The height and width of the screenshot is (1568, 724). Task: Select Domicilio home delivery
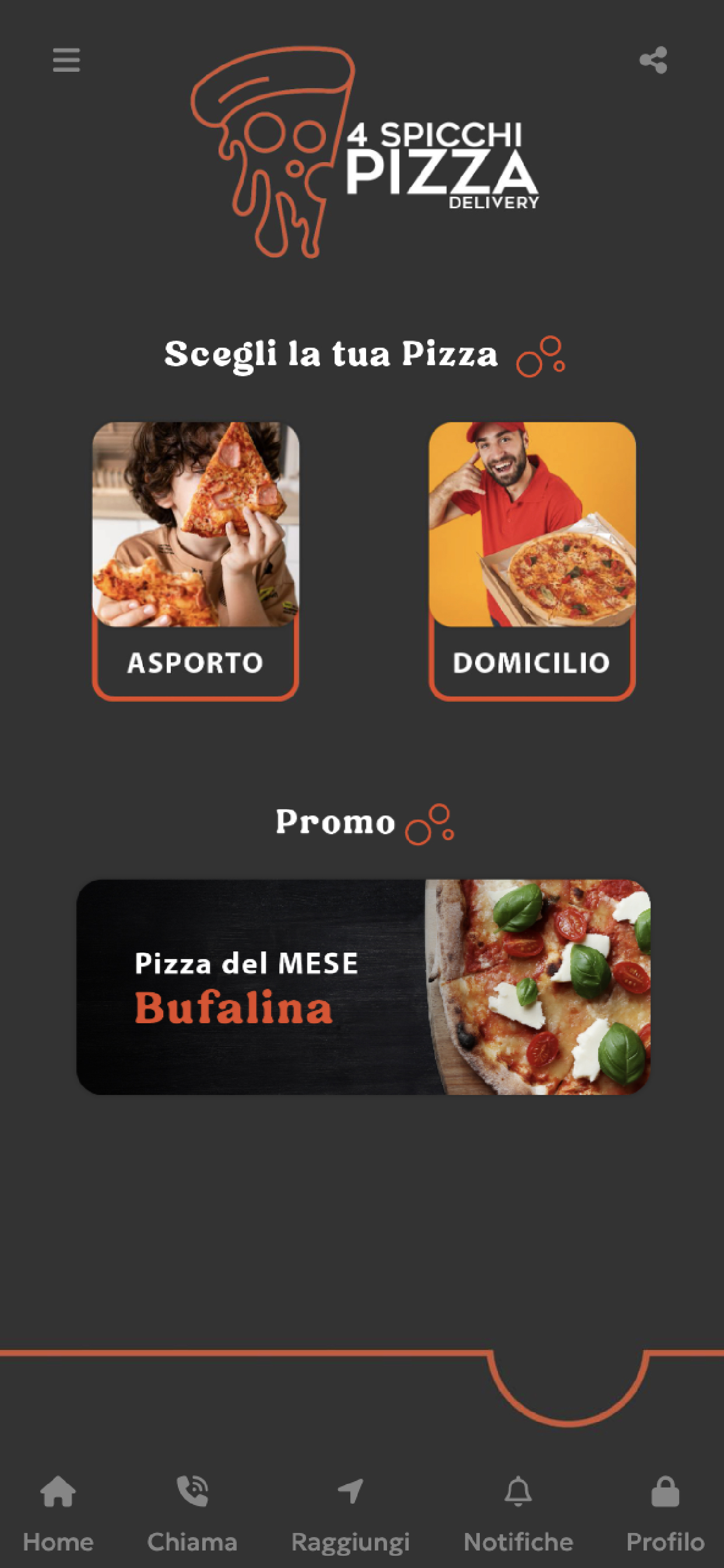coord(532,561)
